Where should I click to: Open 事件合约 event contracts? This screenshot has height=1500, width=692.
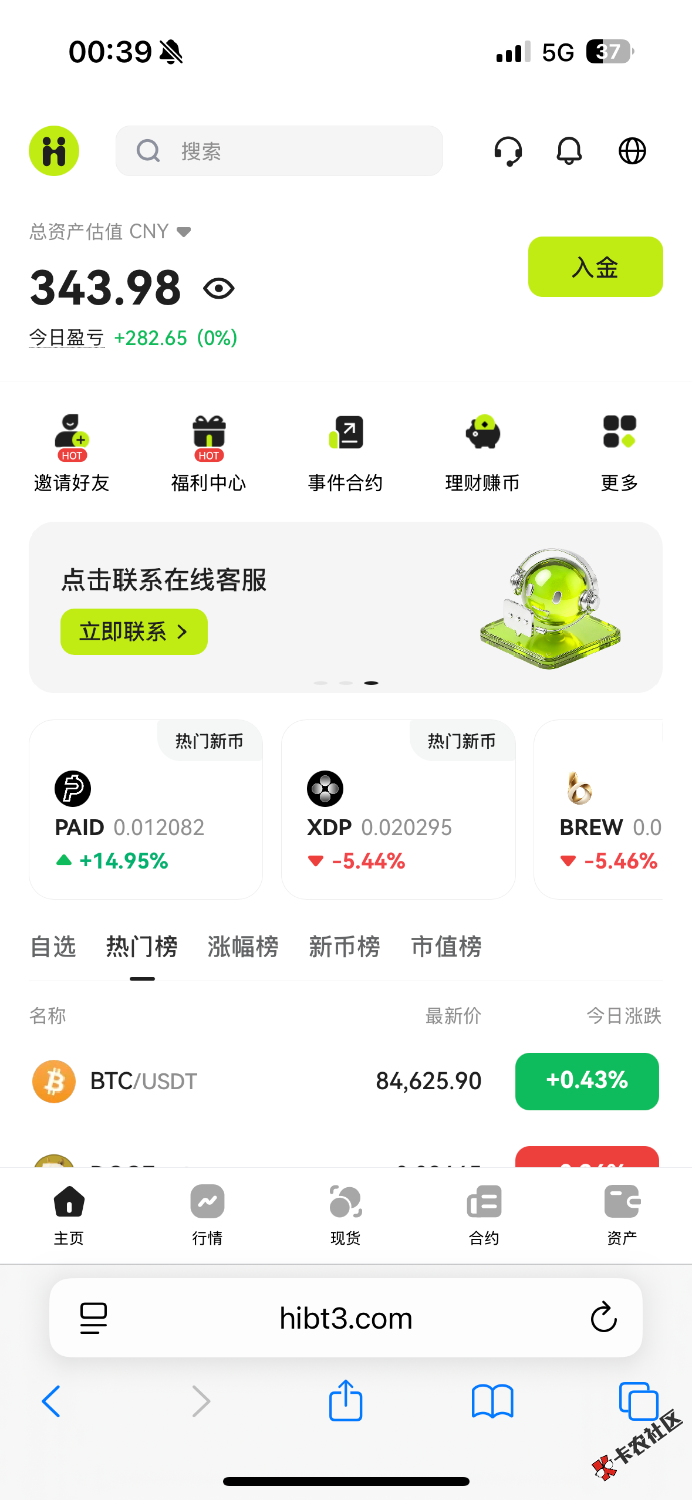pyautogui.click(x=345, y=454)
